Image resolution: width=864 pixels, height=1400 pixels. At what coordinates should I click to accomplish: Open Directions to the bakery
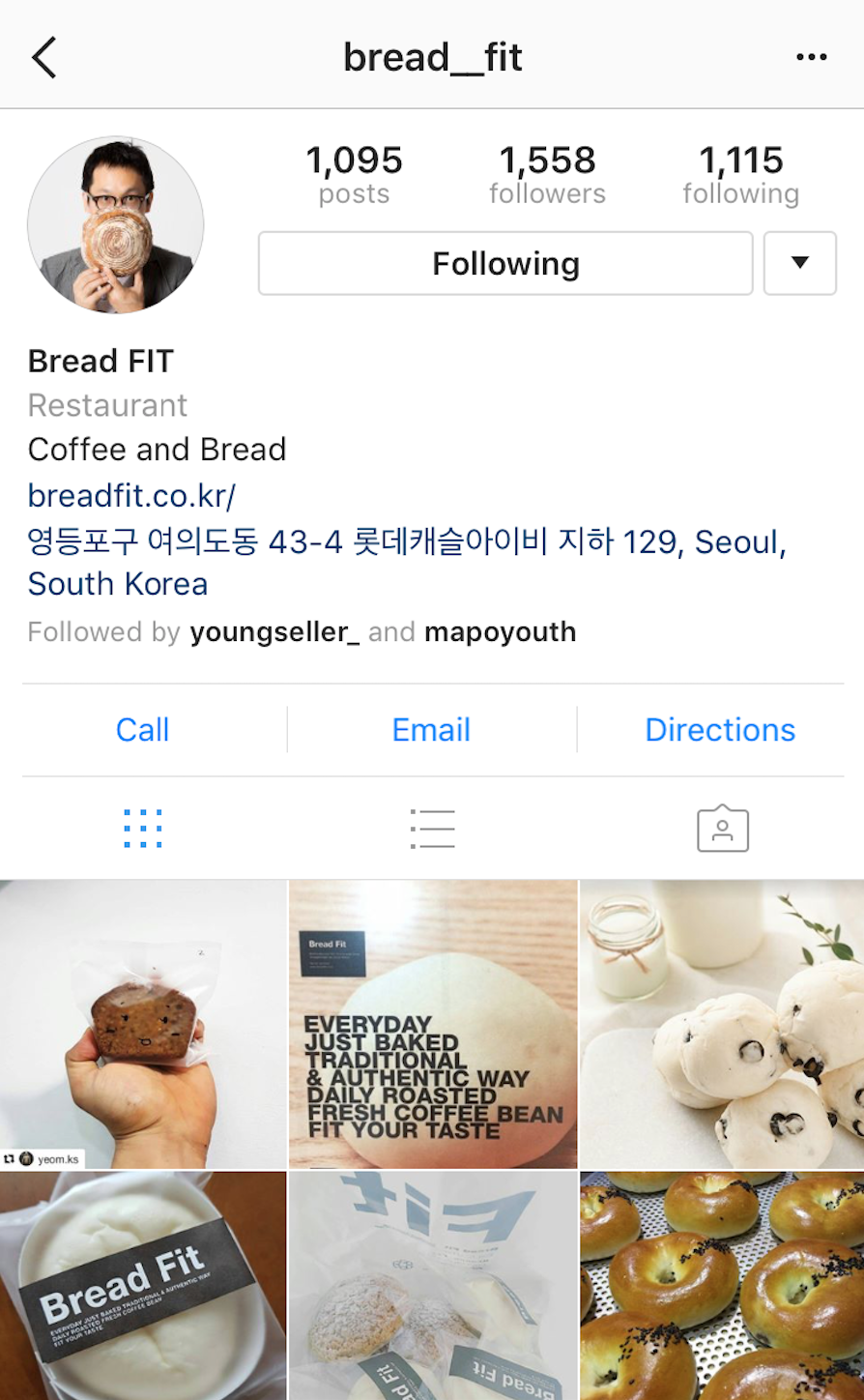pos(720,730)
